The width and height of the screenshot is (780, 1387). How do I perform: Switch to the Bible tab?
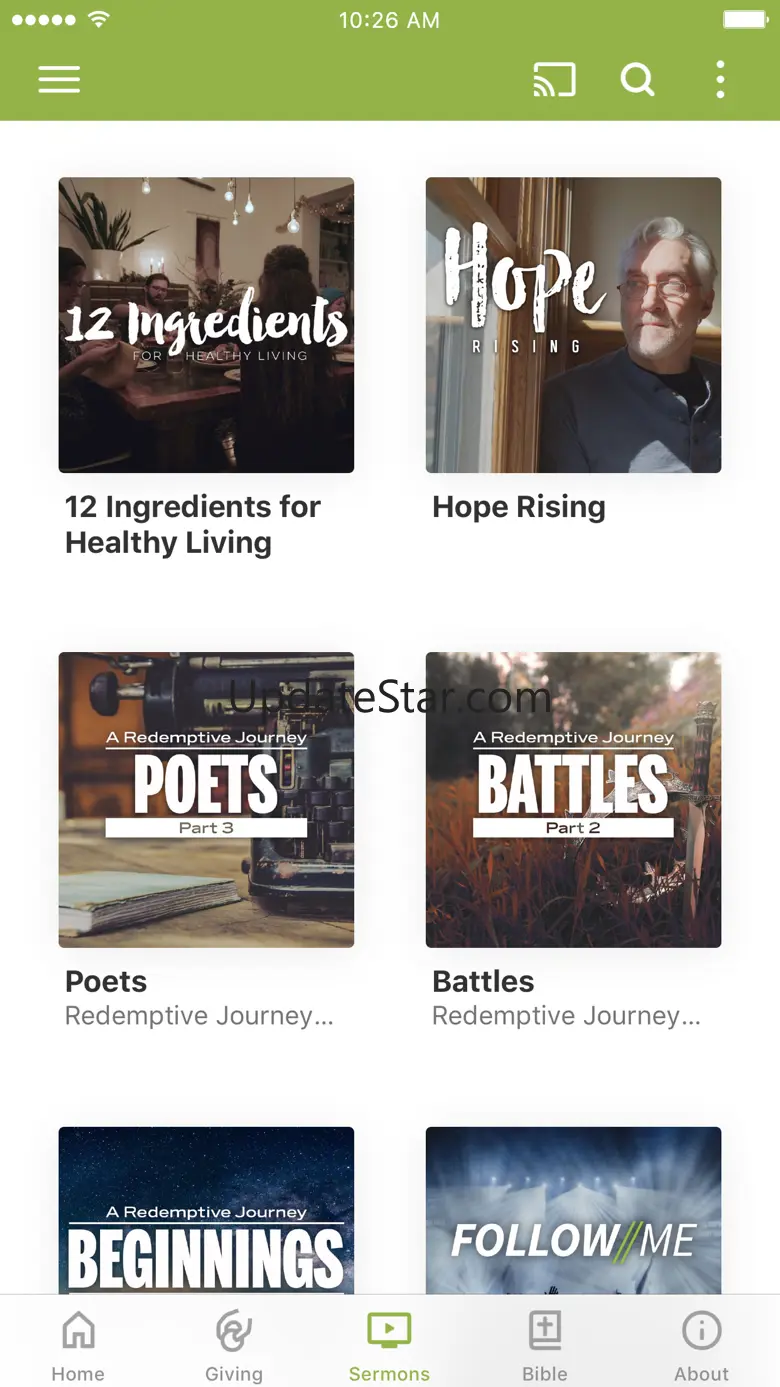point(545,1345)
